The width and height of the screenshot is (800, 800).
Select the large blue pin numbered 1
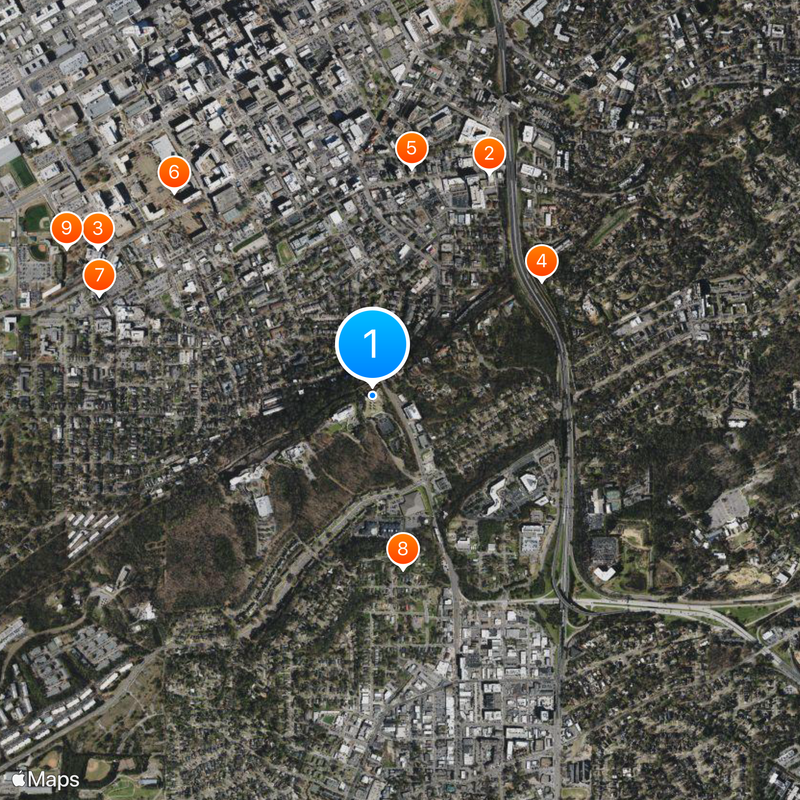(x=373, y=343)
